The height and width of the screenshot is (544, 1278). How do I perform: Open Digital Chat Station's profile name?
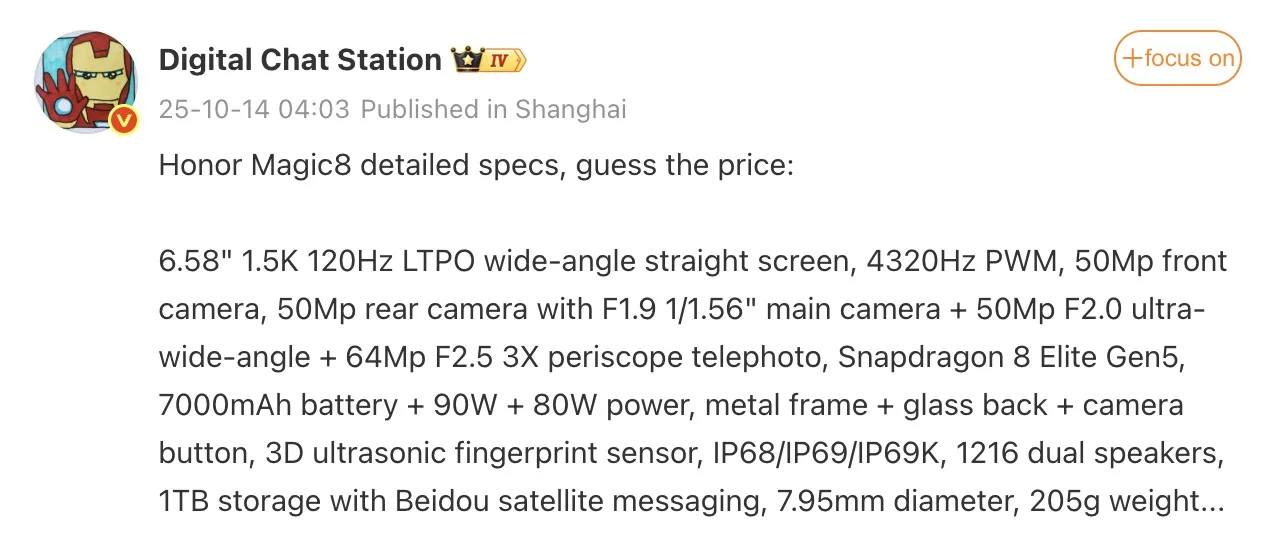coord(300,60)
